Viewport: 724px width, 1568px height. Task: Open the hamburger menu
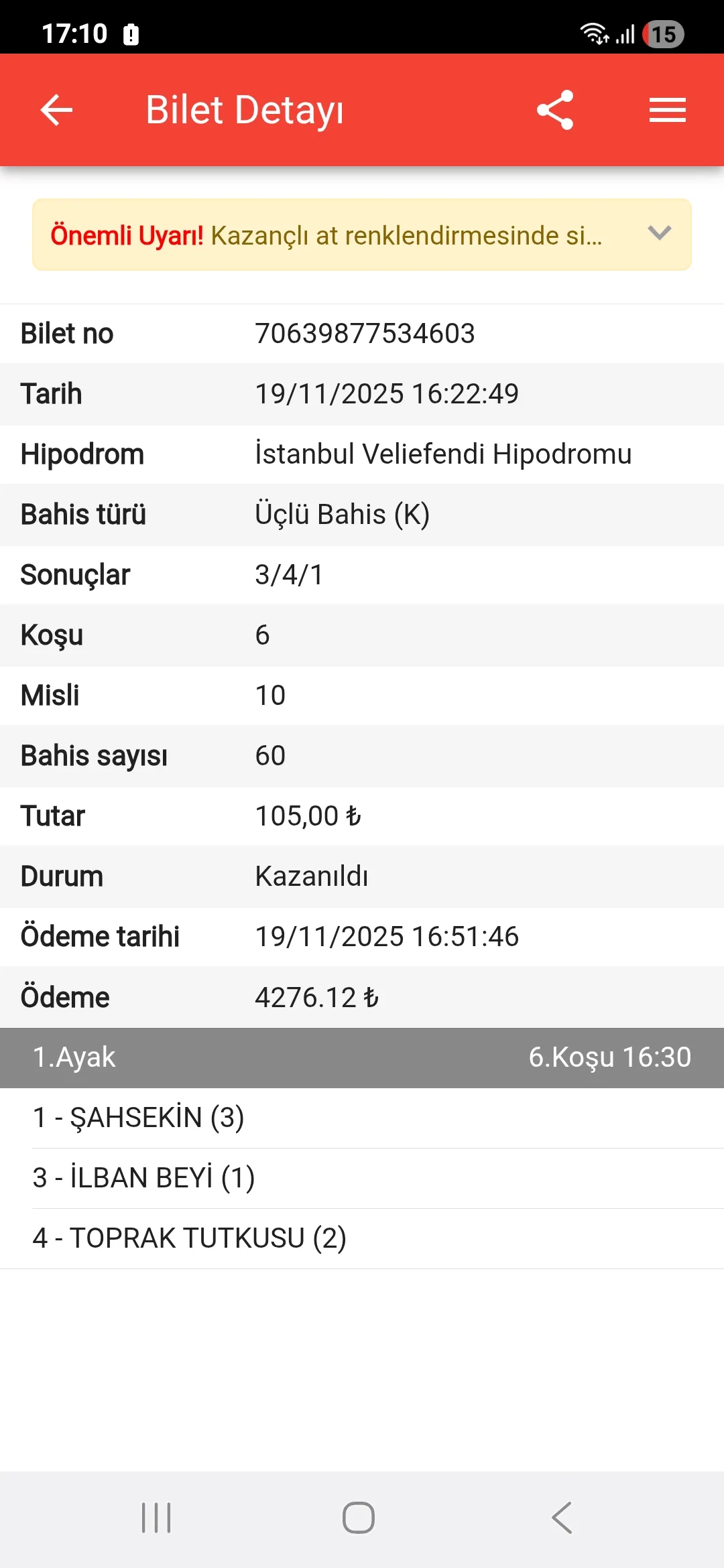667,110
